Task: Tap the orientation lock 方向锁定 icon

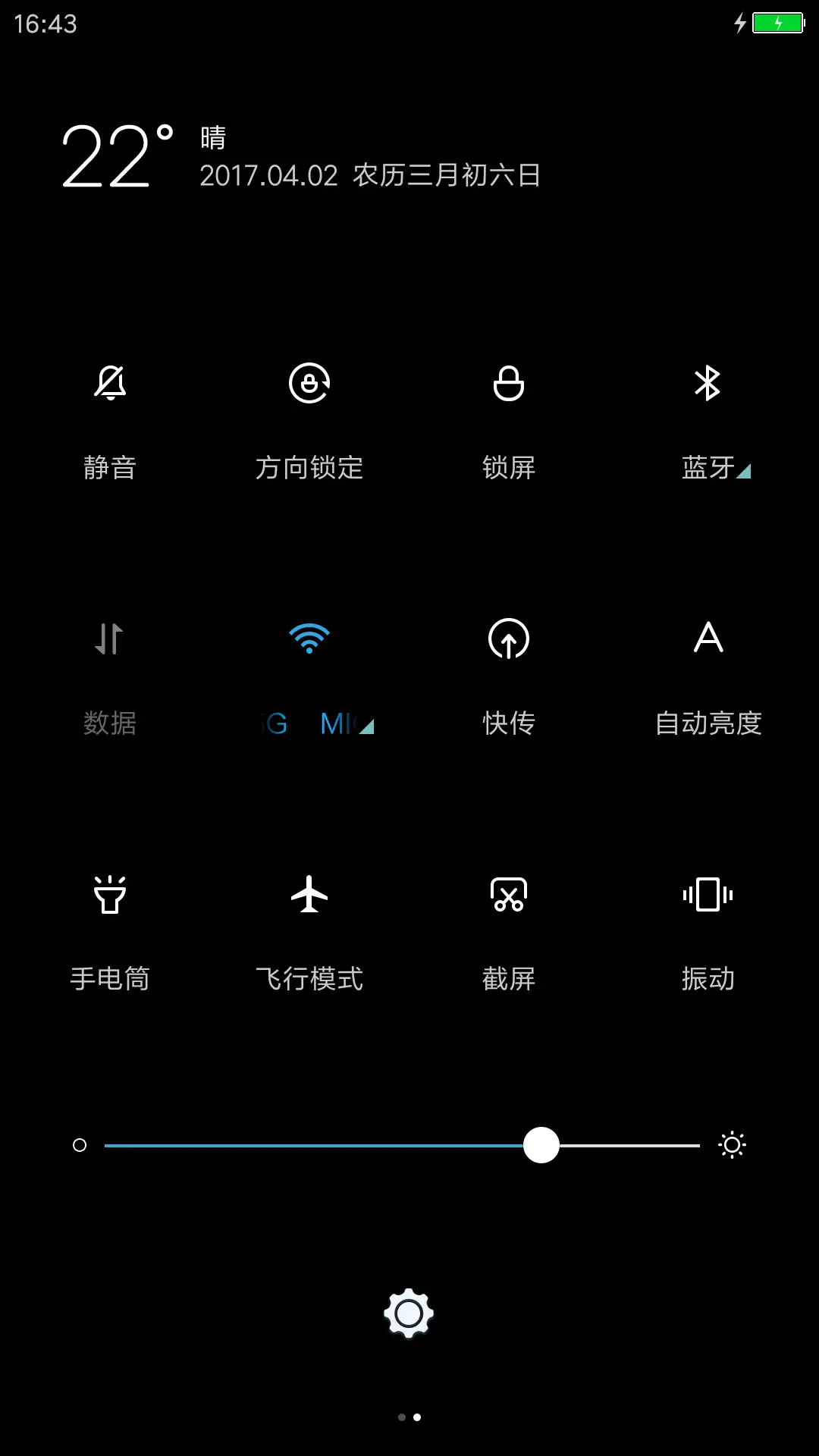Action: [309, 384]
